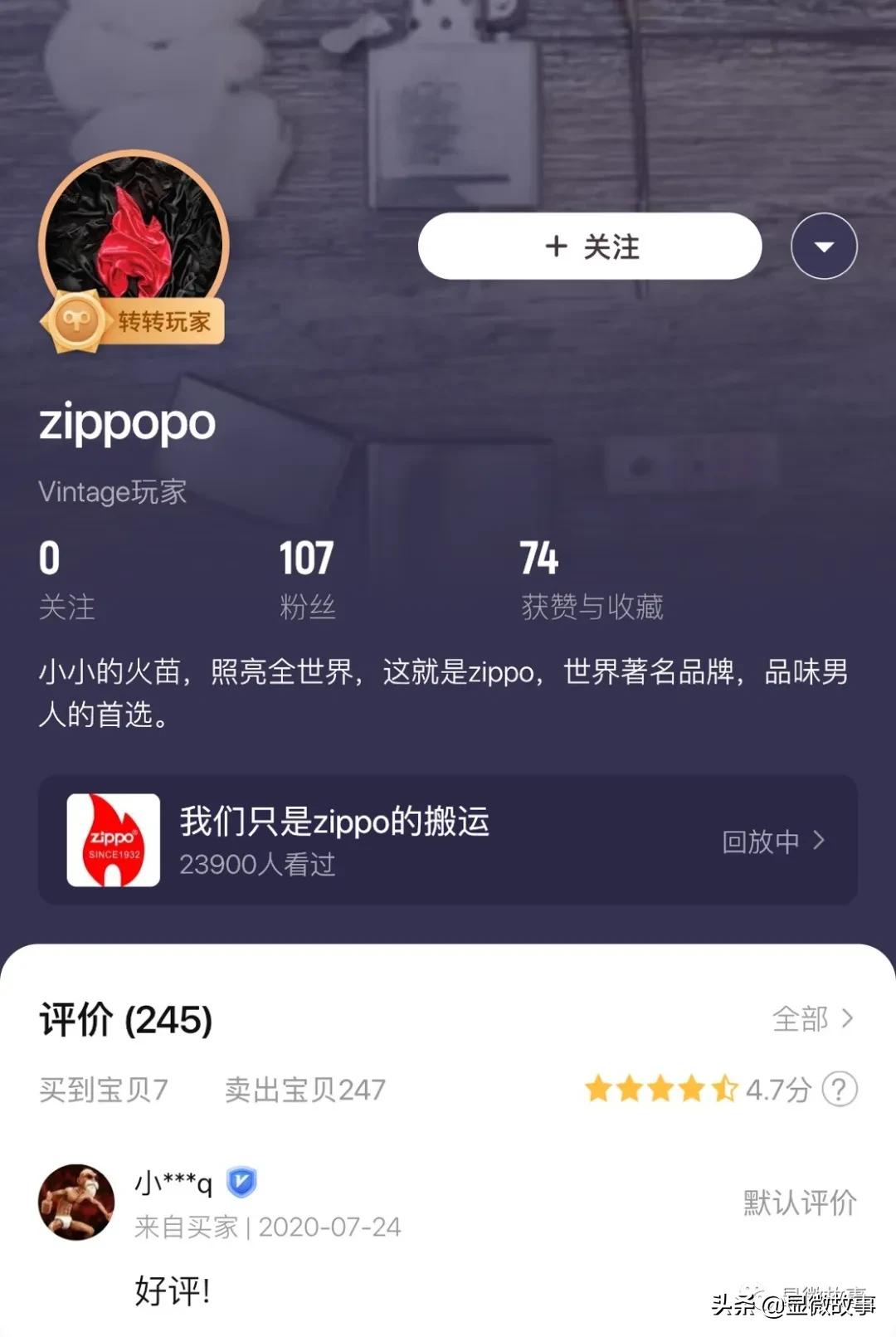Switch to the 买到宝贝7 tab

[104, 1091]
